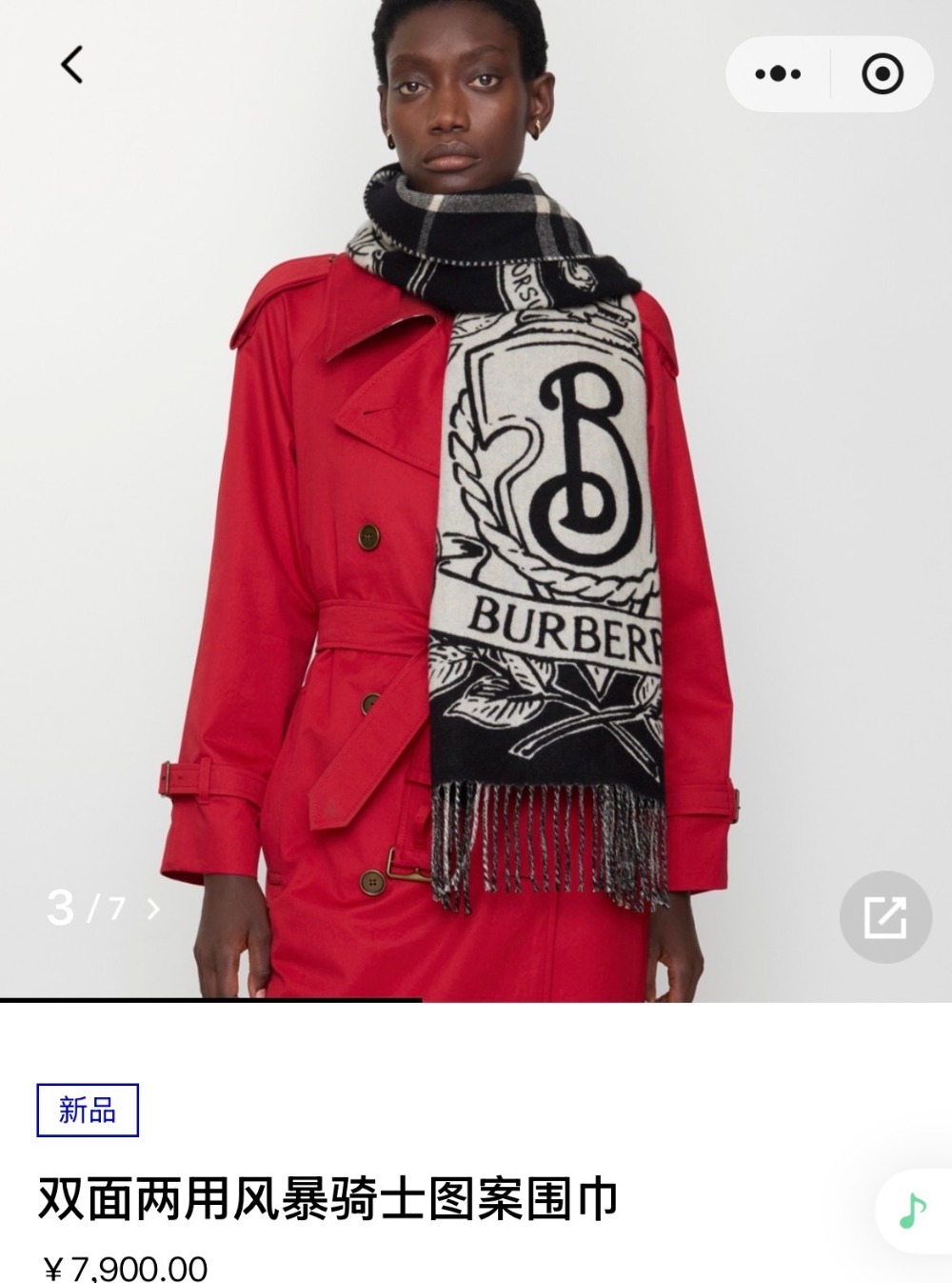This screenshot has height=1283, width=952.
Task: Close the mini program via target icon
Action: pyautogui.click(x=882, y=74)
